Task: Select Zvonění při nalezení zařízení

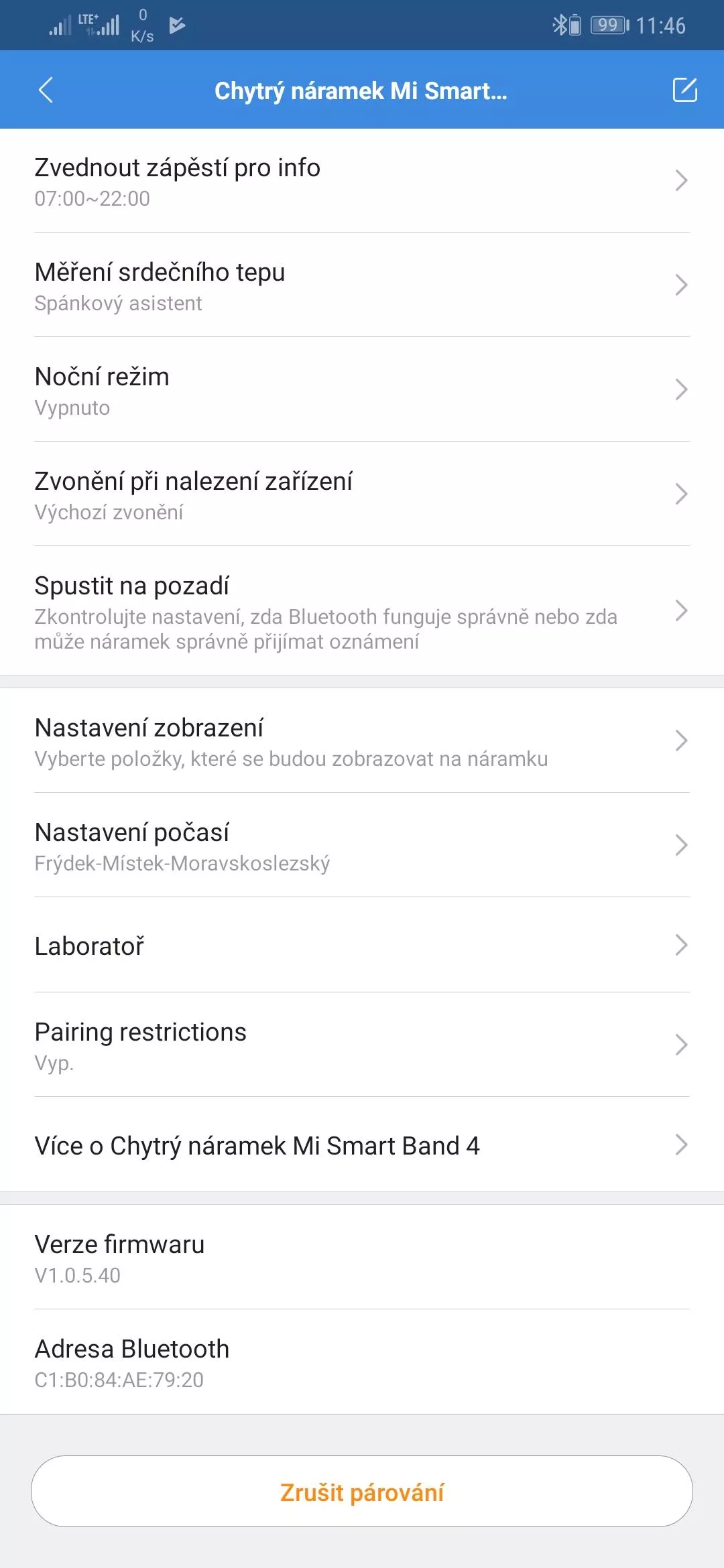Action: click(362, 495)
